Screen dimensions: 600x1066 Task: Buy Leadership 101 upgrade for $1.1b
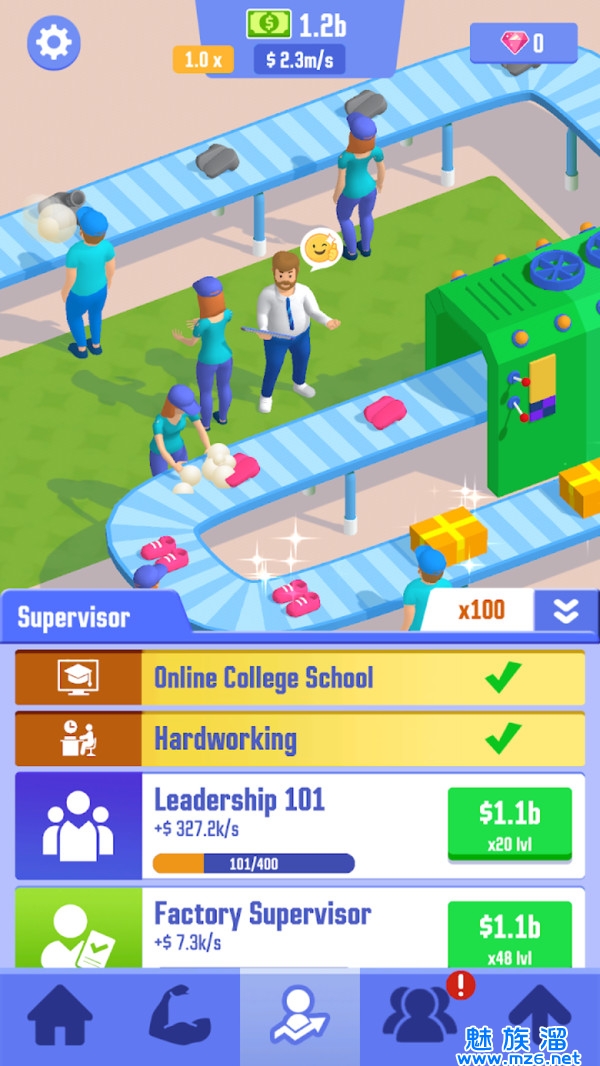coord(509,823)
